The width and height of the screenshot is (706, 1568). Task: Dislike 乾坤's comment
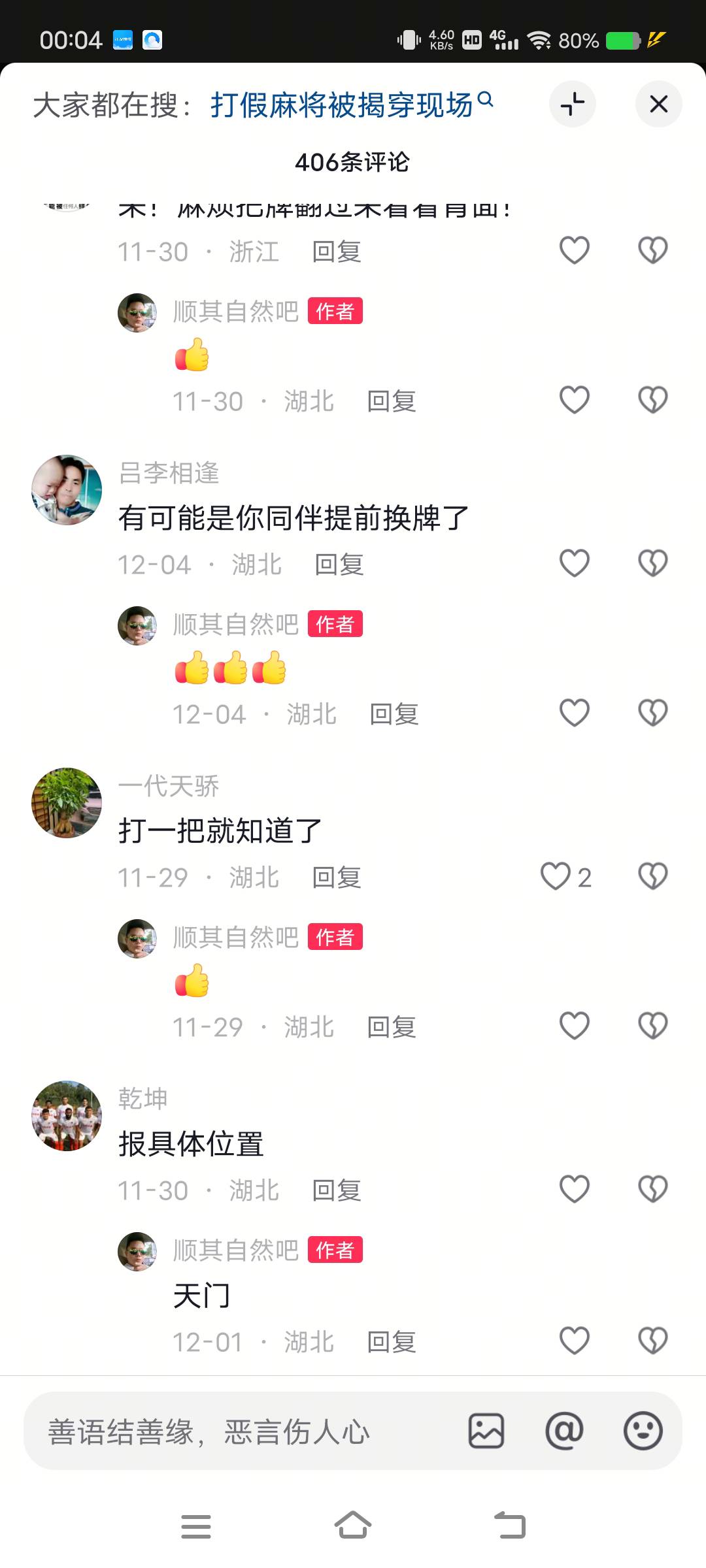point(652,1189)
